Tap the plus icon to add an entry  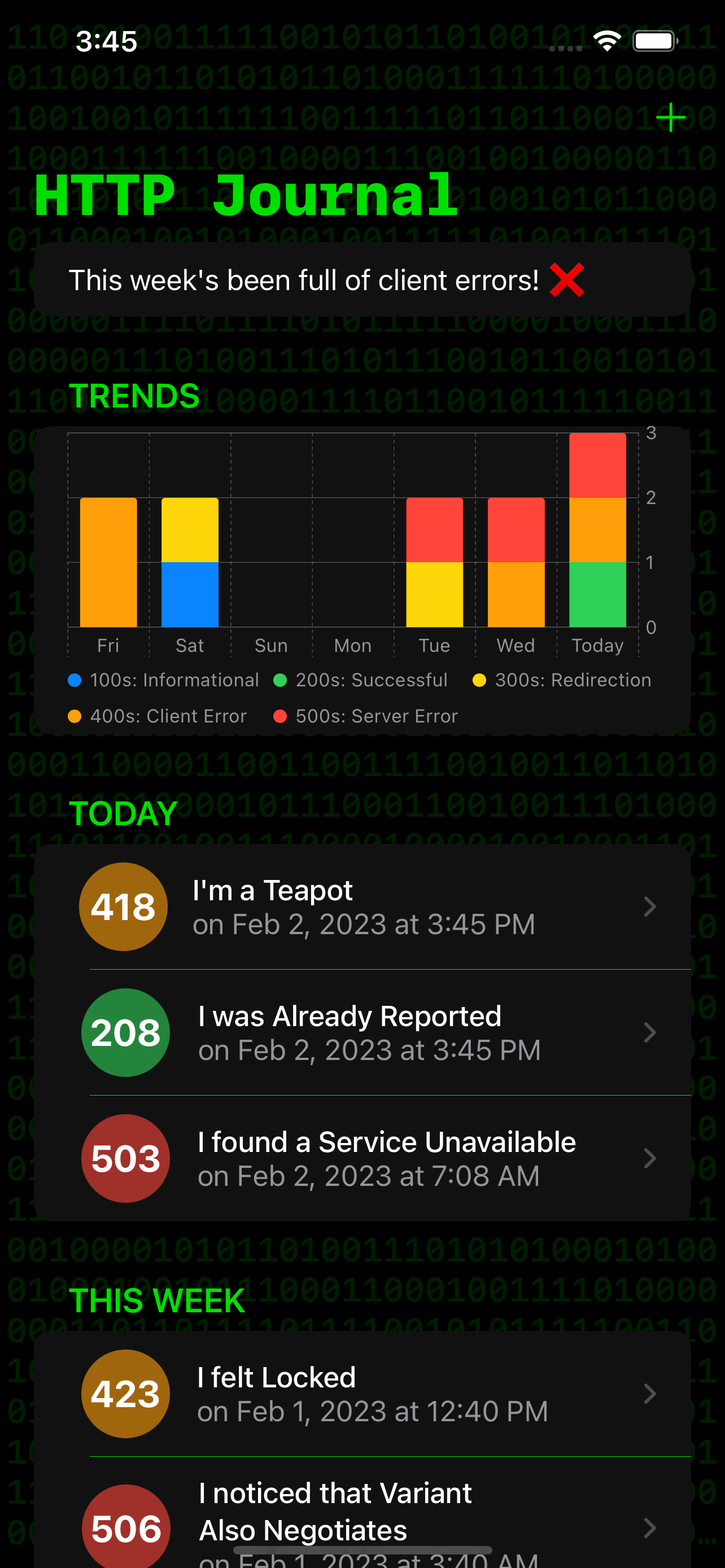(670, 117)
